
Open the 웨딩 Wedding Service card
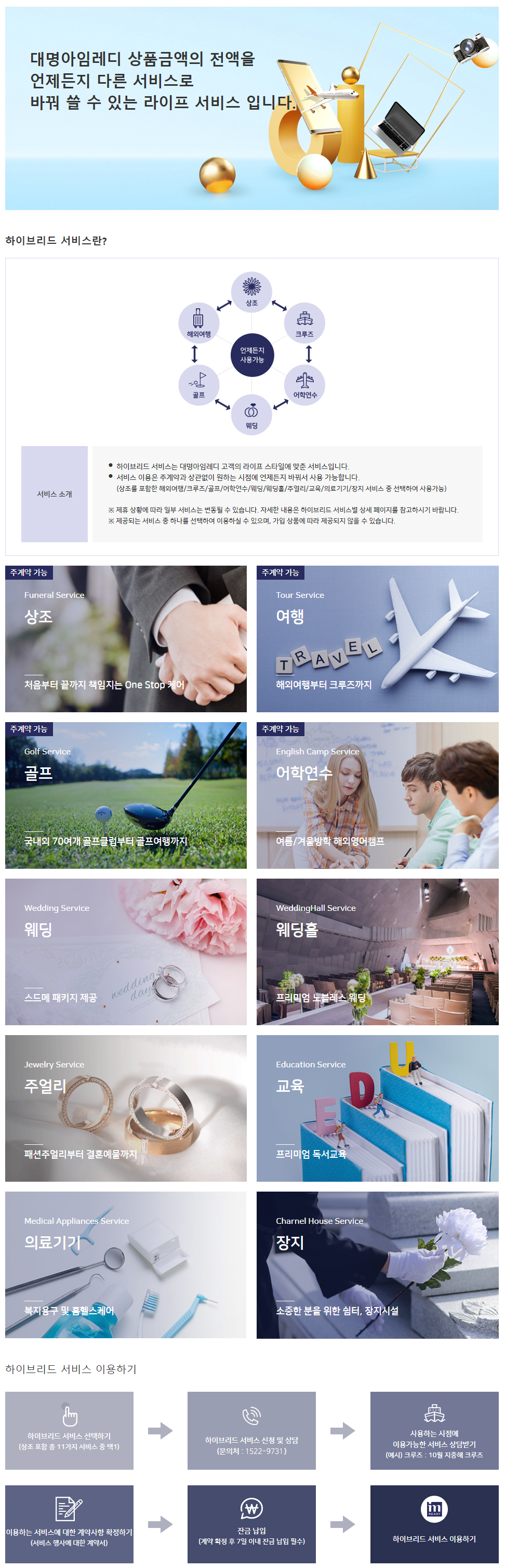126,952
